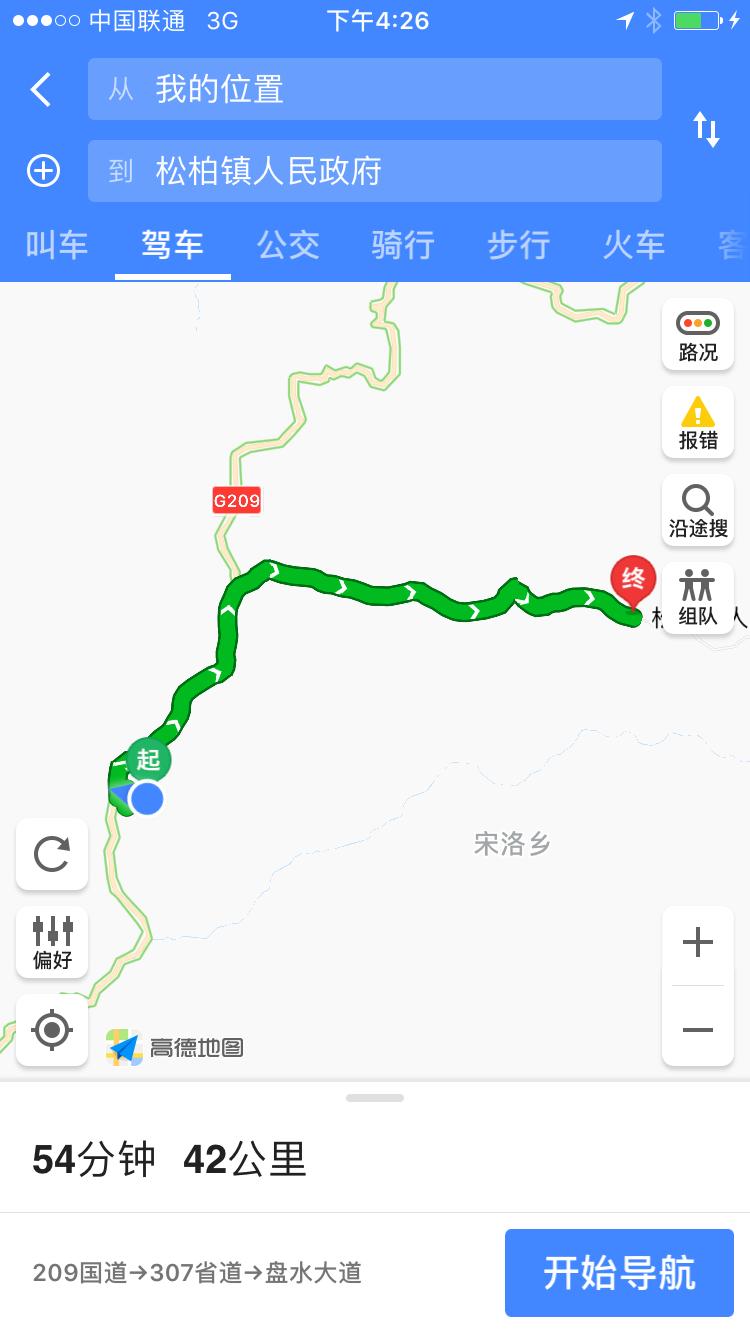The image size is (750, 1334).
Task: Zoom out with the minus control
Action: click(x=697, y=1029)
